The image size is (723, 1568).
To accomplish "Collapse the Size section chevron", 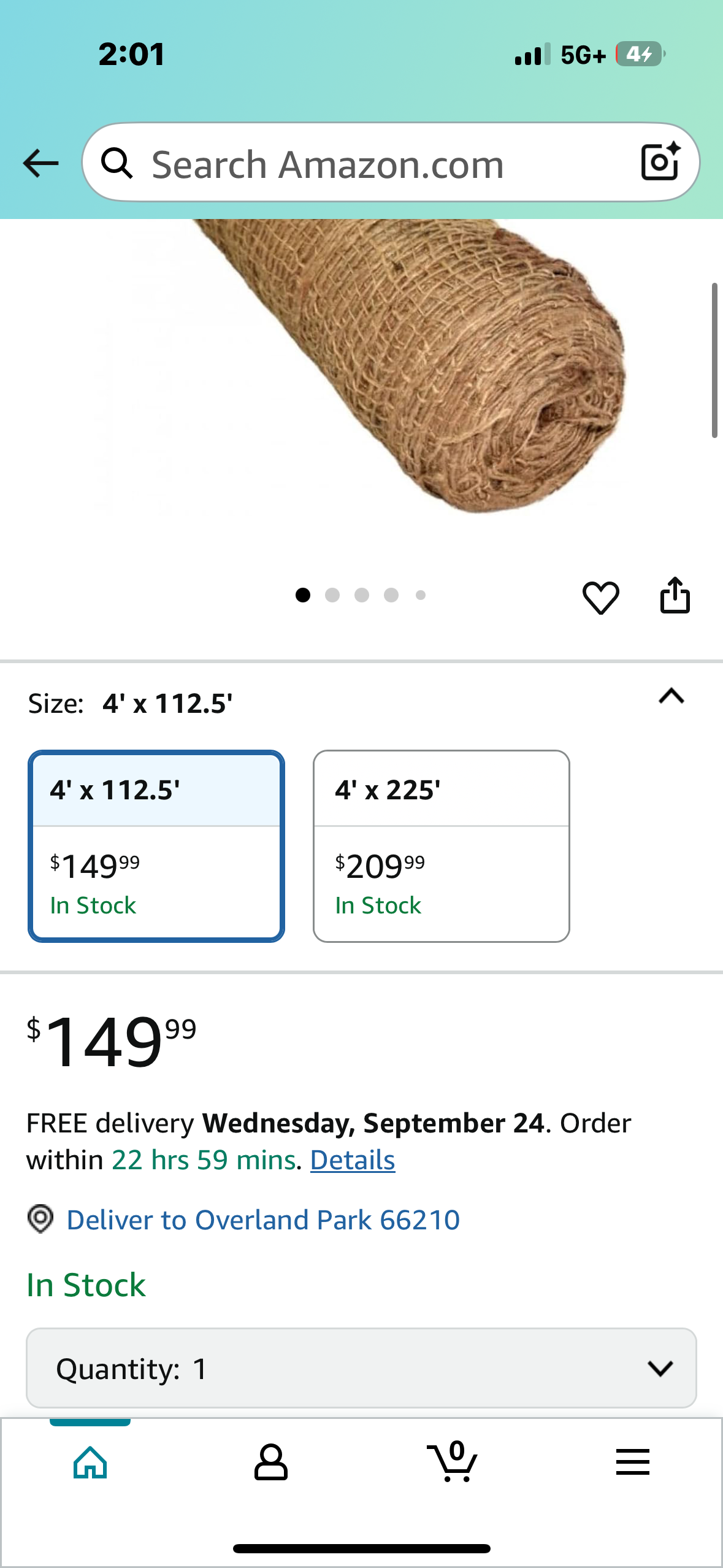I will point(671,696).
